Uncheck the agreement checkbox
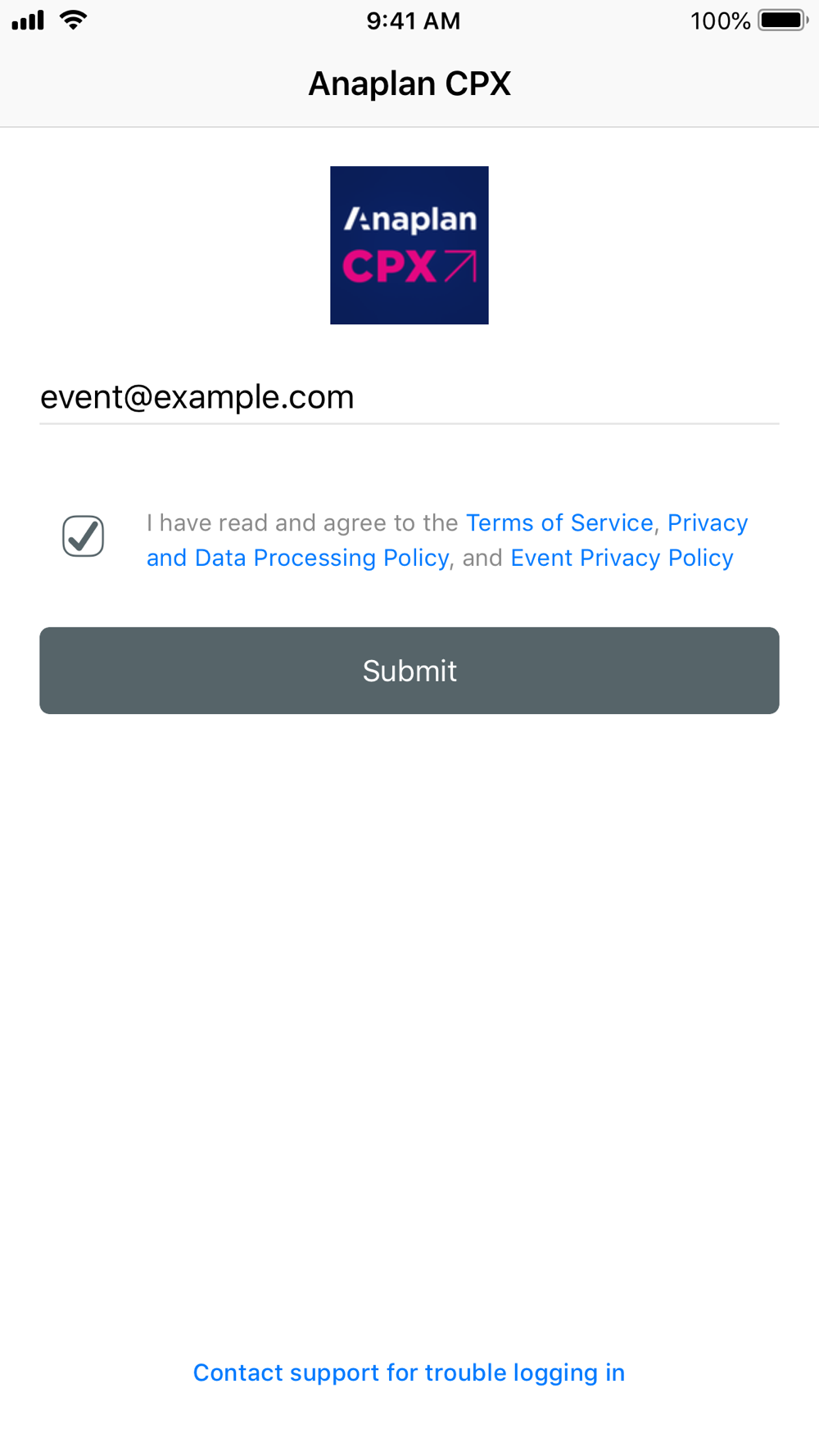The width and height of the screenshot is (819, 1456). click(x=83, y=536)
